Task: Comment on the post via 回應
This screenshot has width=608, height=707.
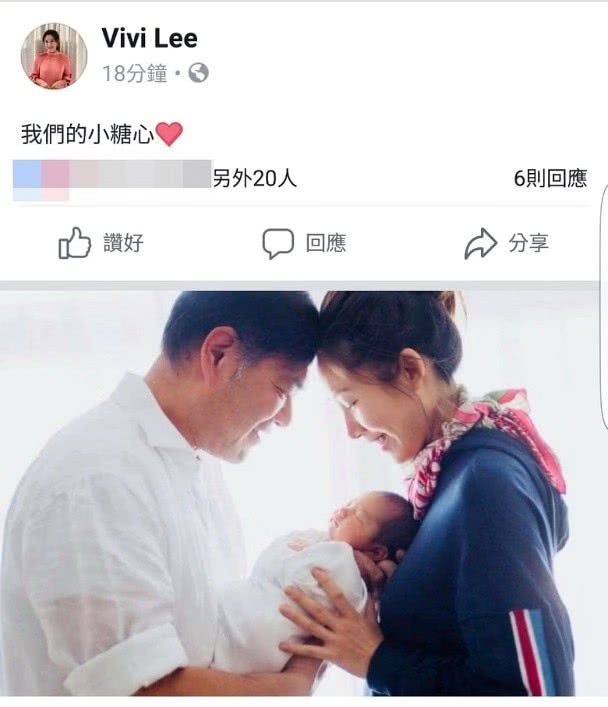Action: coord(304,243)
